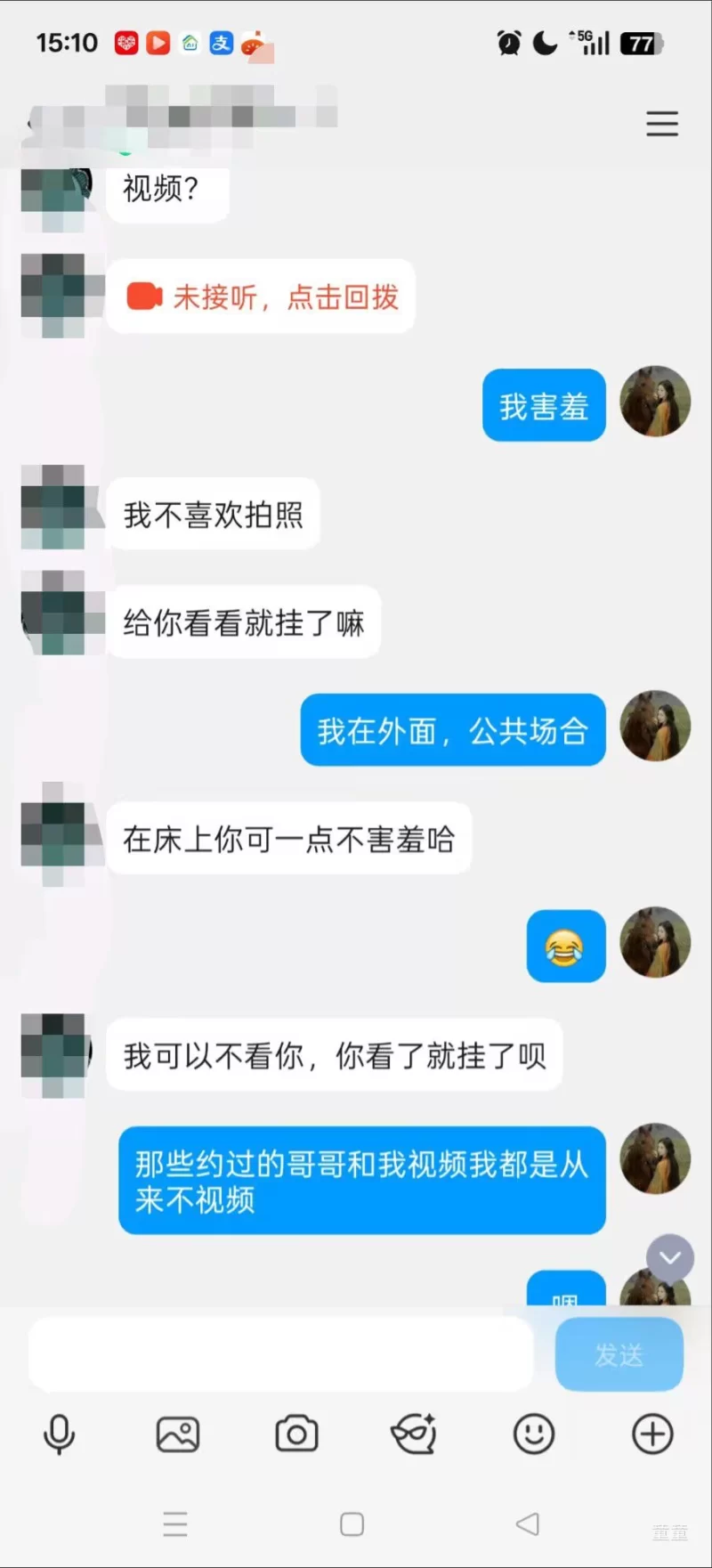Call back the missed video call
The height and width of the screenshot is (1568, 712).
pyautogui.click(x=262, y=297)
